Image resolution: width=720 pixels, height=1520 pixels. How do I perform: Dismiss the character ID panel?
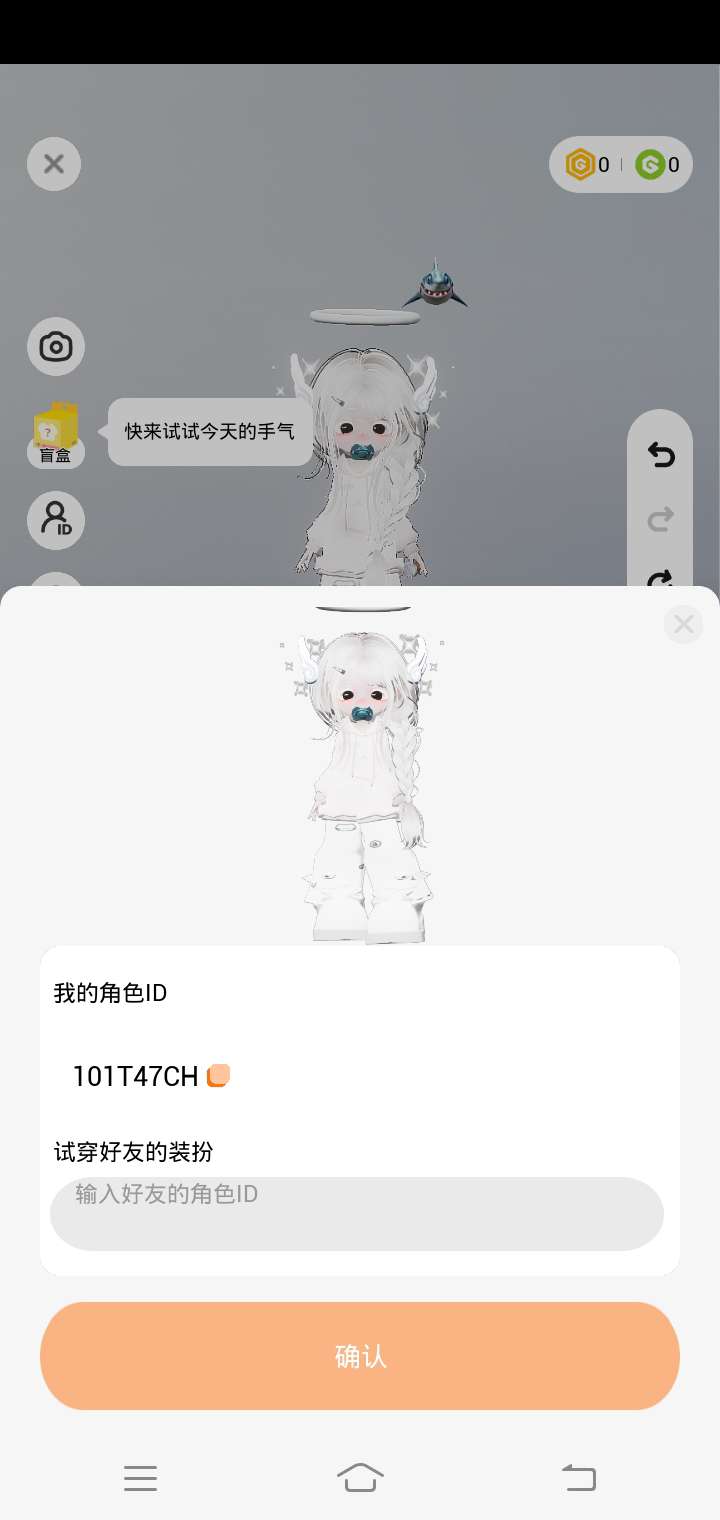683,625
